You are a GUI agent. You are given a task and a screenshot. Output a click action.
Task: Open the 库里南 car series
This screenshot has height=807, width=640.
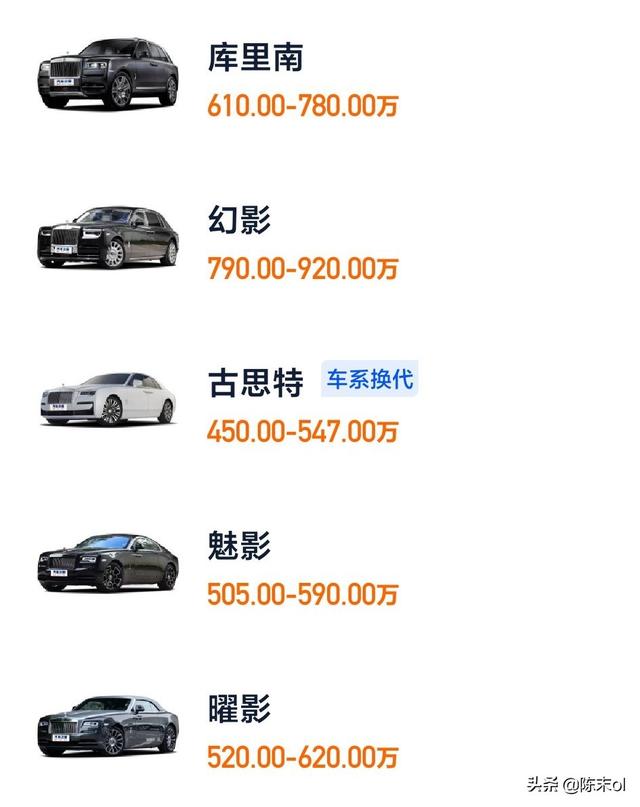point(256,57)
